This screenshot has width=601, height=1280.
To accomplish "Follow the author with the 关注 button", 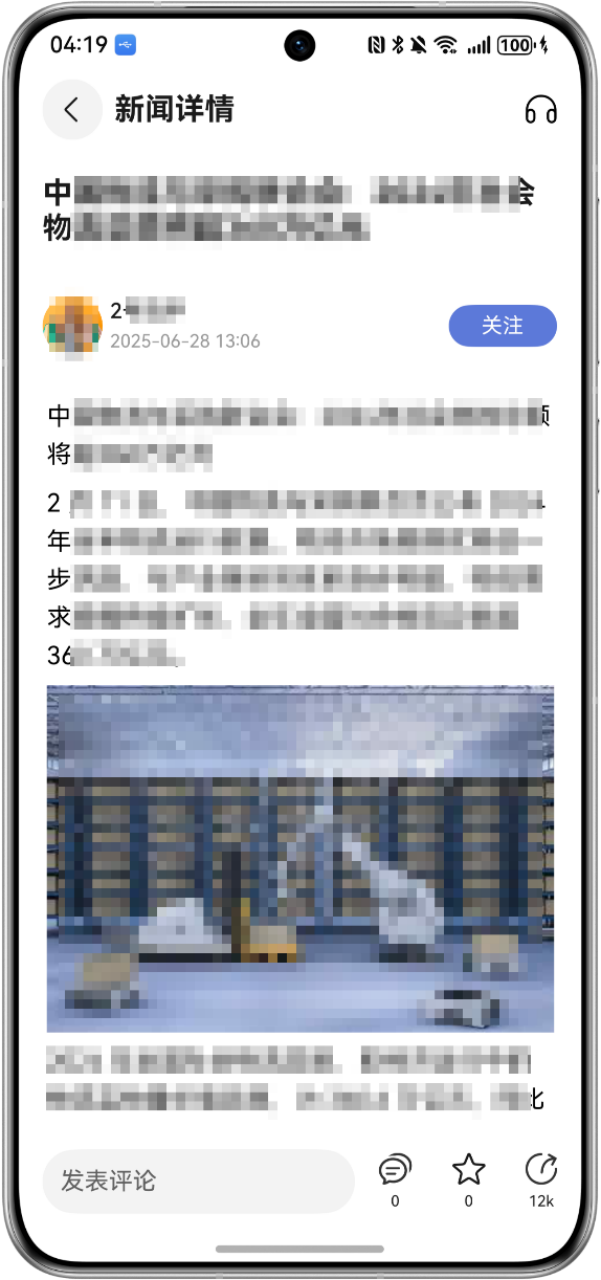I will 502,326.
